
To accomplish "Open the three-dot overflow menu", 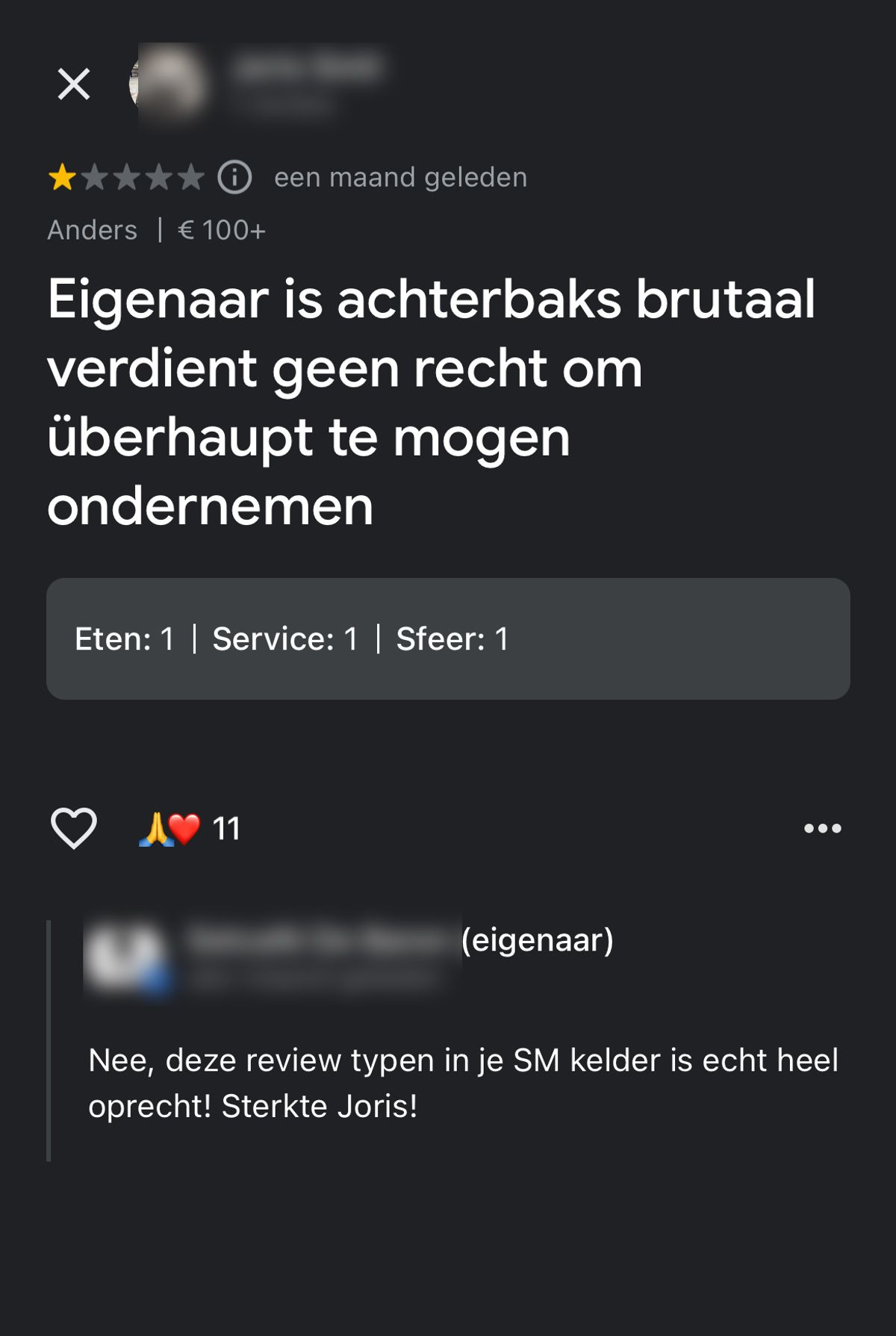I will 822,828.
